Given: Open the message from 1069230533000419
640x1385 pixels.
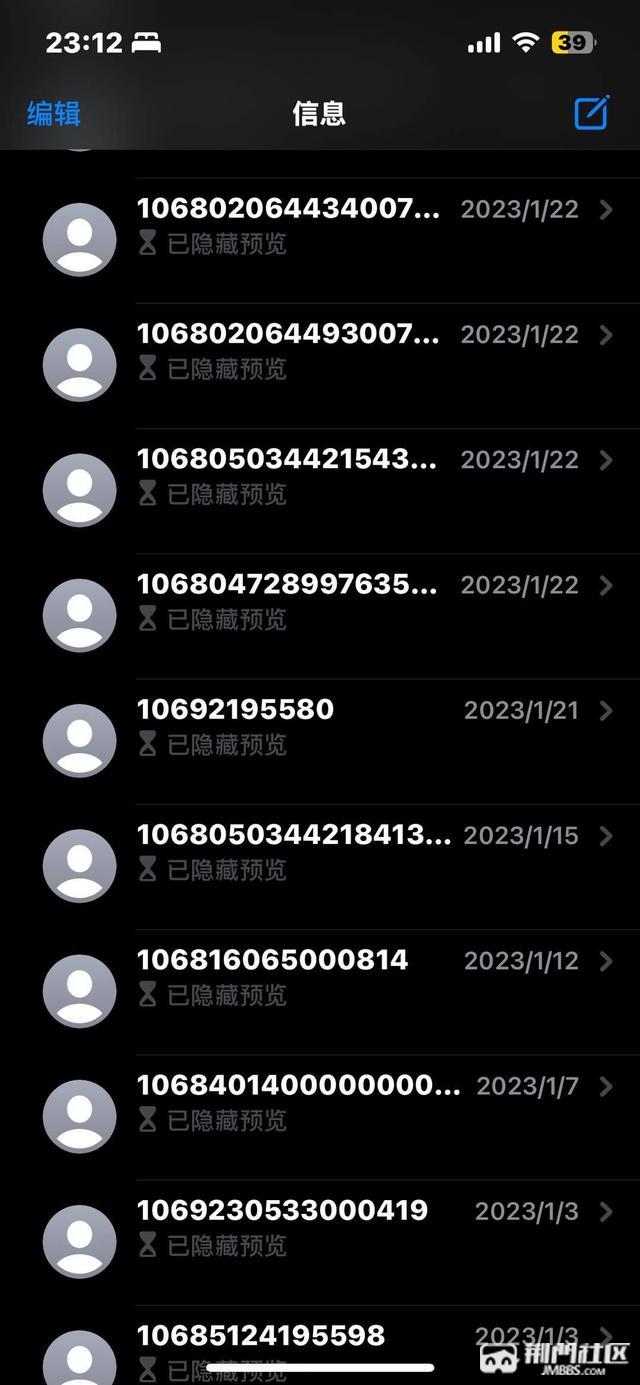Looking at the screenshot, I should (330, 1226).
